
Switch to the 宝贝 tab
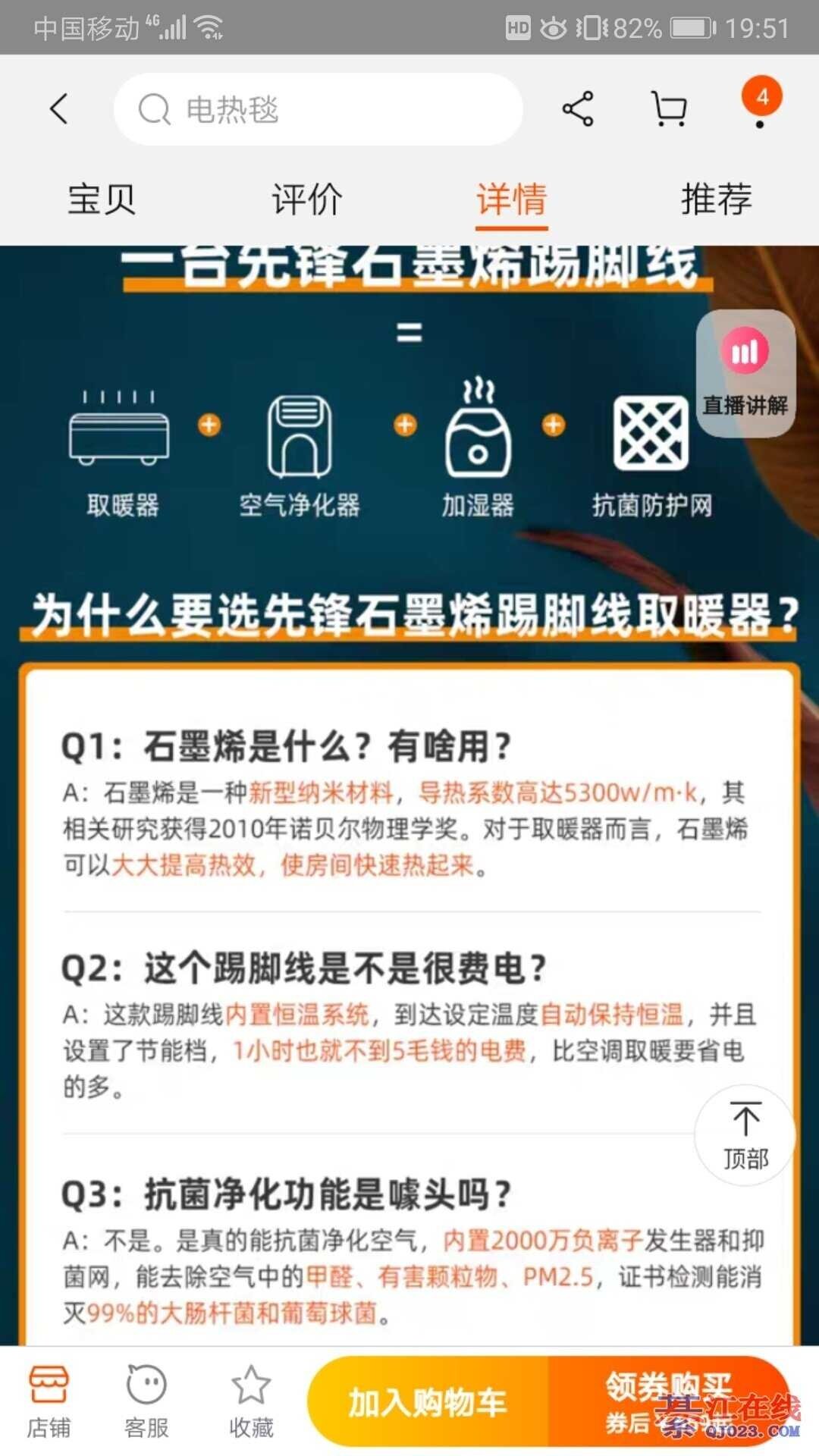click(x=102, y=199)
